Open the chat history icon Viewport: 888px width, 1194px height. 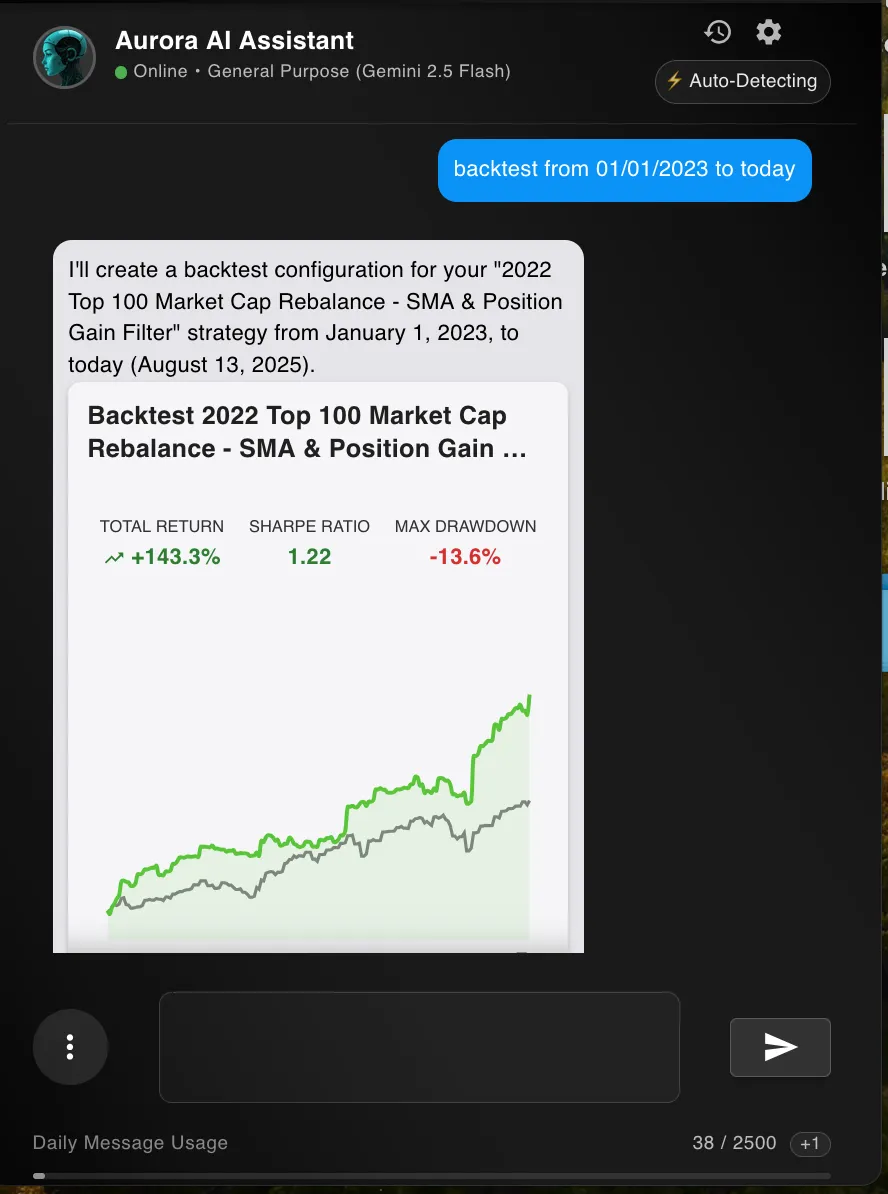[x=717, y=32]
